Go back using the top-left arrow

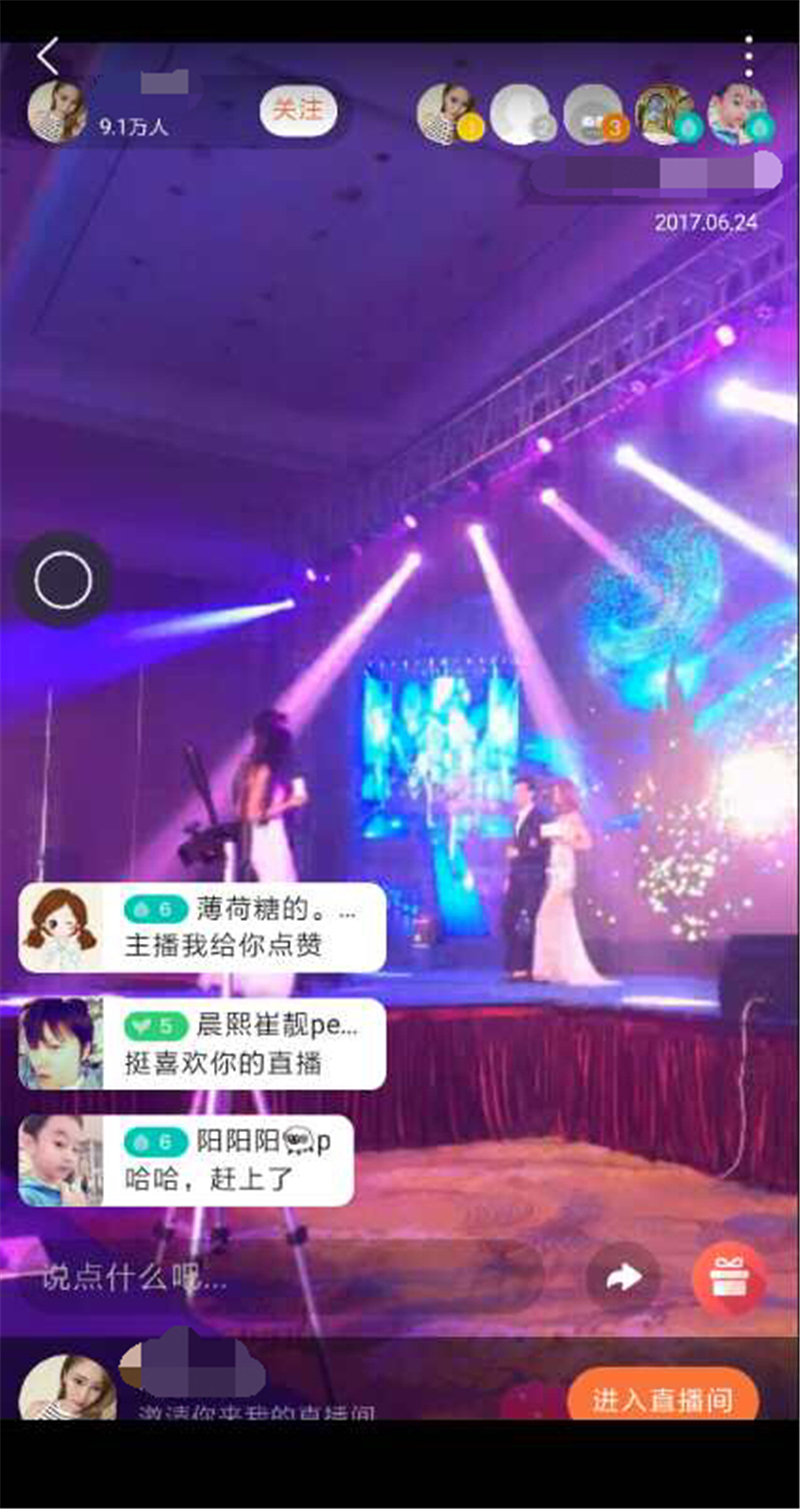pos(47,57)
